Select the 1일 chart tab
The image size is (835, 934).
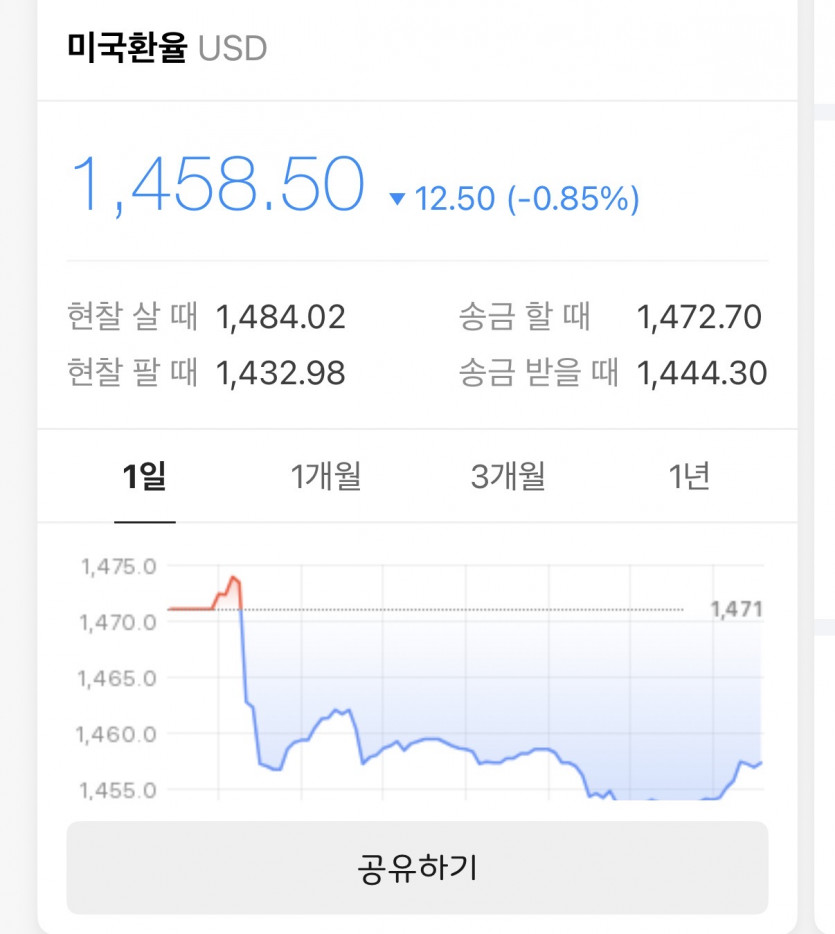click(x=145, y=477)
